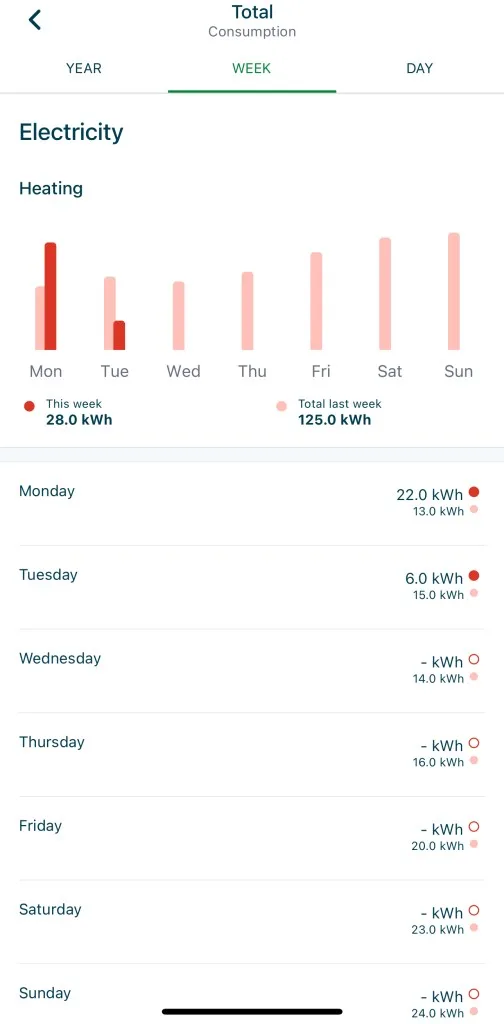Select the WEEK tab
Image resolution: width=504 pixels, height=1024 pixels.
tap(251, 69)
